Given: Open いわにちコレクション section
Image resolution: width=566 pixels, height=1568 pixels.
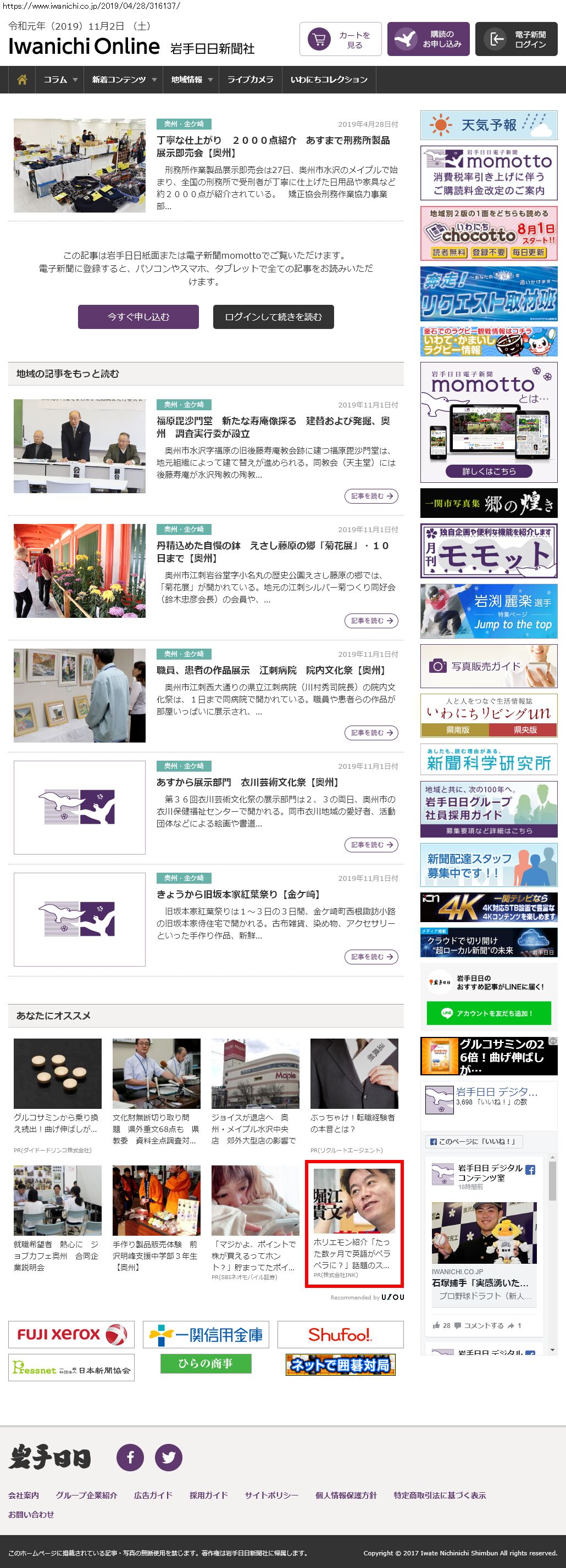Looking at the screenshot, I should [x=329, y=80].
